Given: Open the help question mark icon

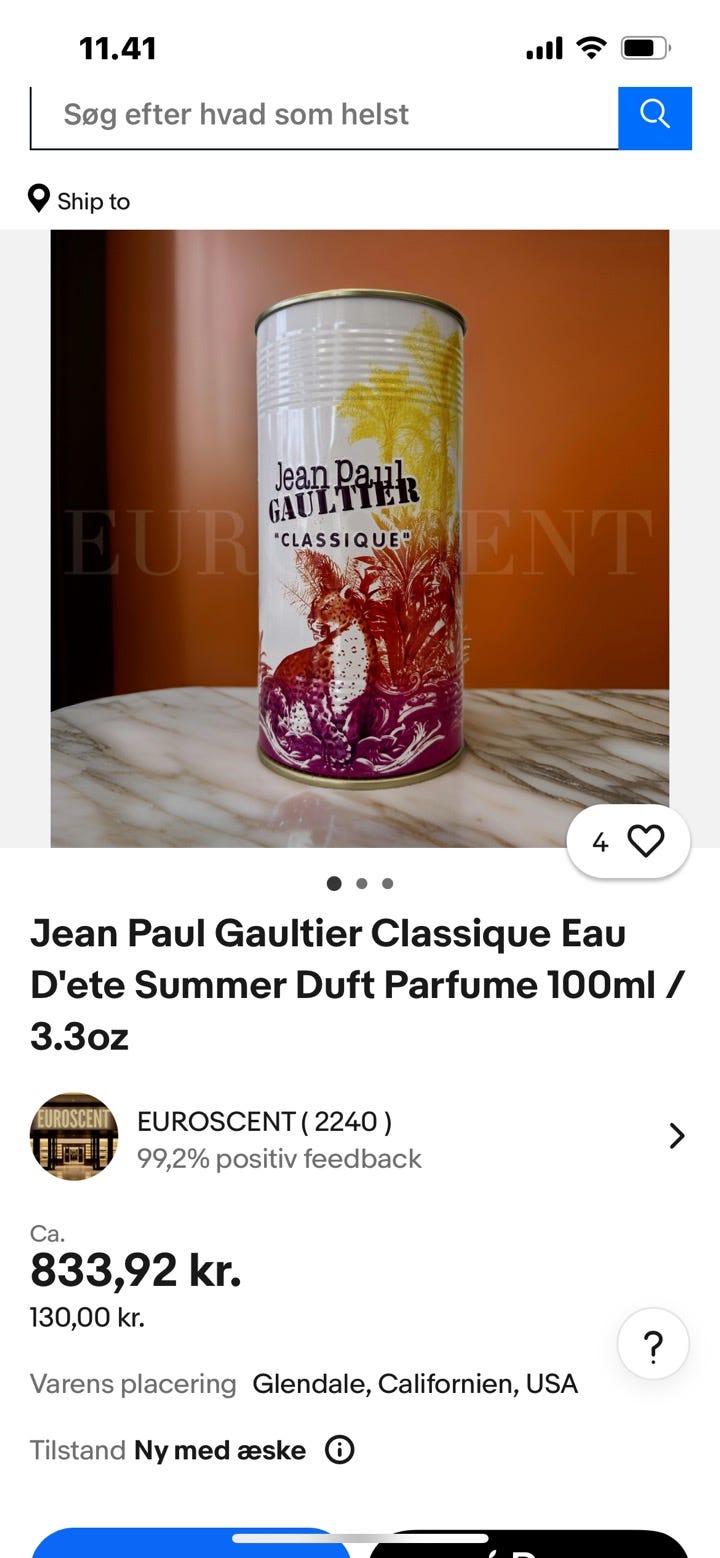Looking at the screenshot, I should [653, 1344].
